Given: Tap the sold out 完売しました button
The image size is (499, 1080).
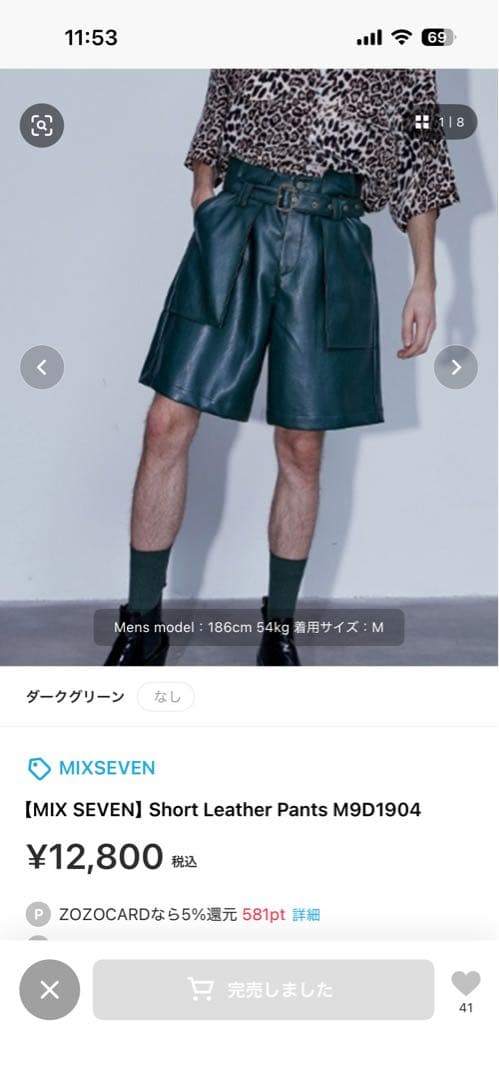Looking at the screenshot, I should coord(263,990).
